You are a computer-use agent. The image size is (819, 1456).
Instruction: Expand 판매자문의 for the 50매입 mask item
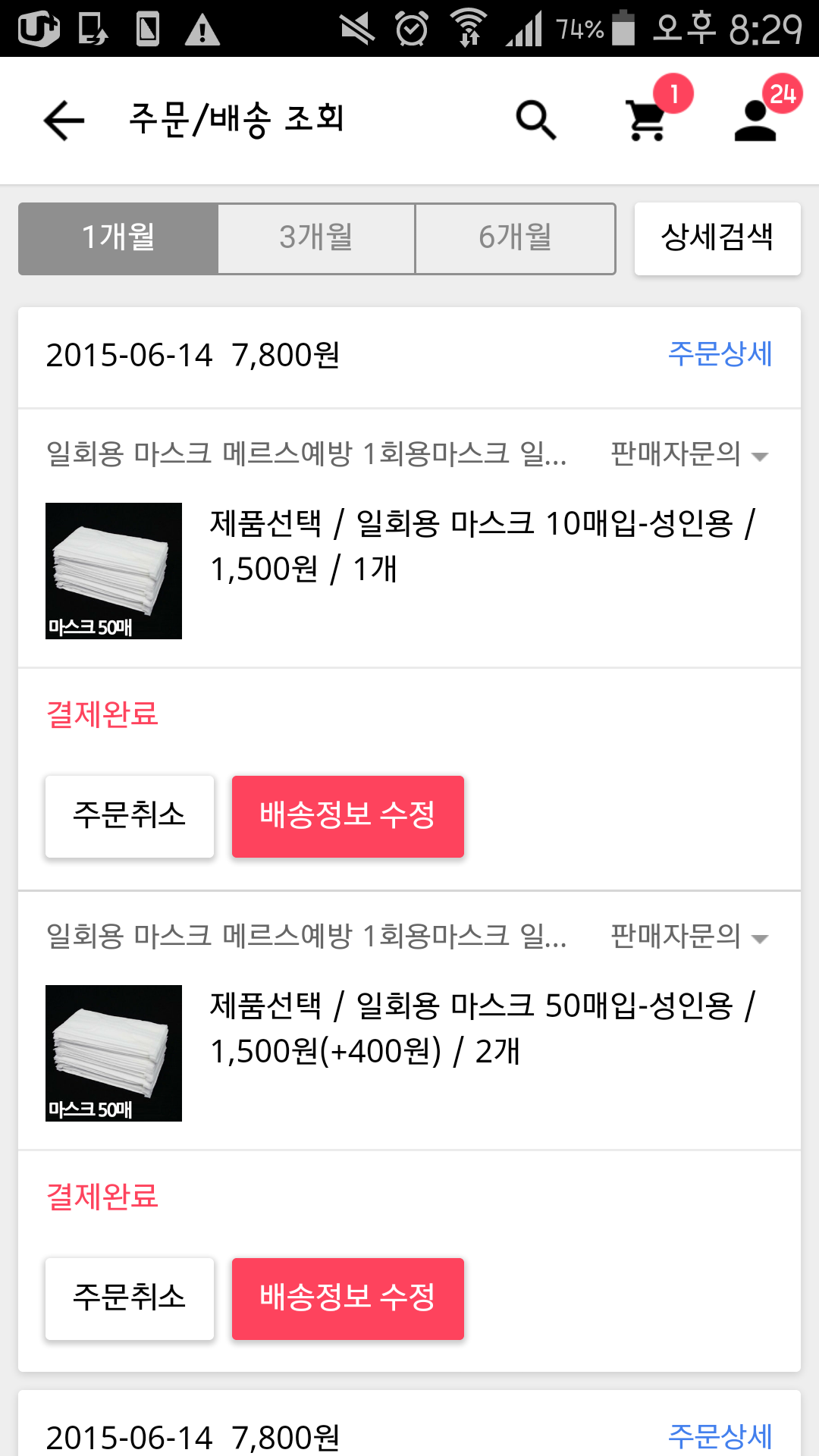click(x=689, y=937)
